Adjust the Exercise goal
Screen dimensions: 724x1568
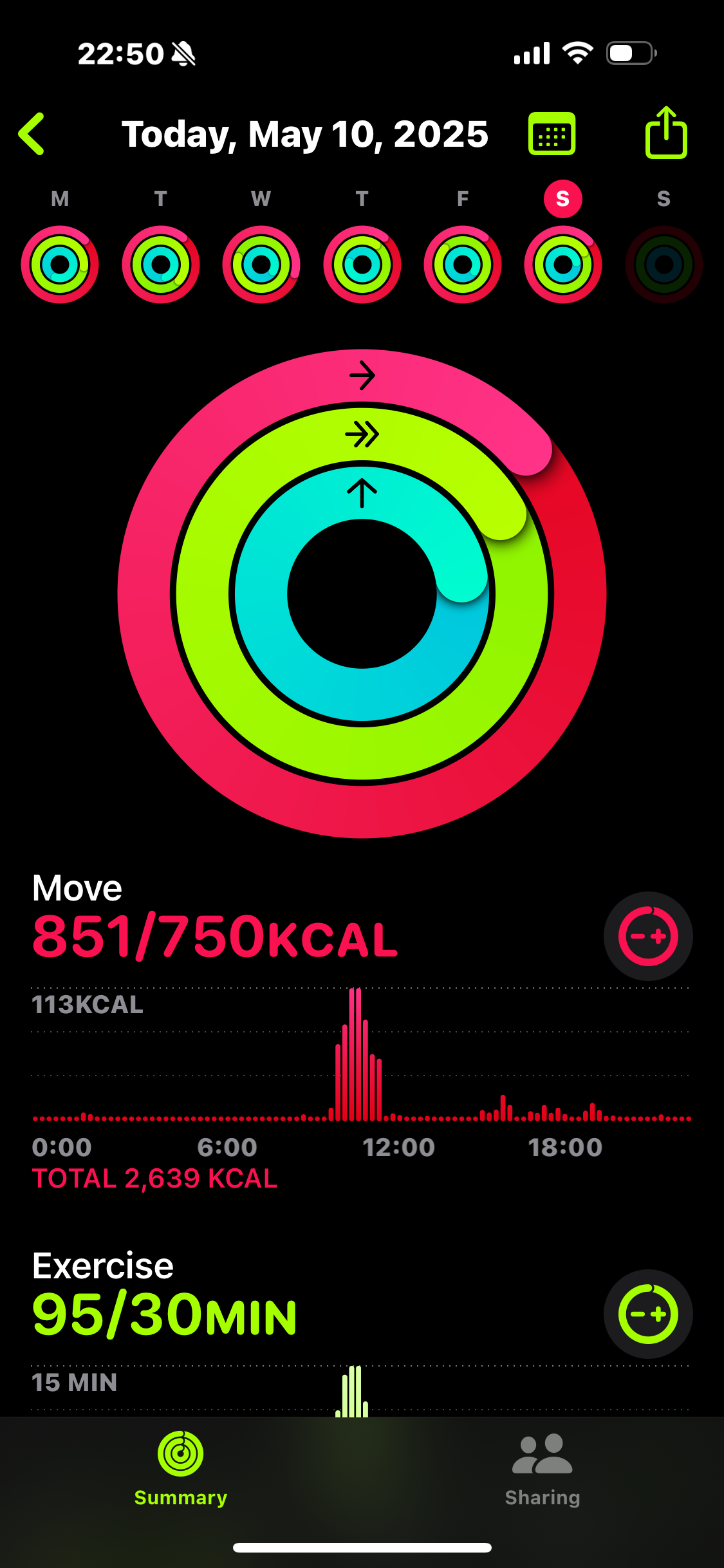648,1314
